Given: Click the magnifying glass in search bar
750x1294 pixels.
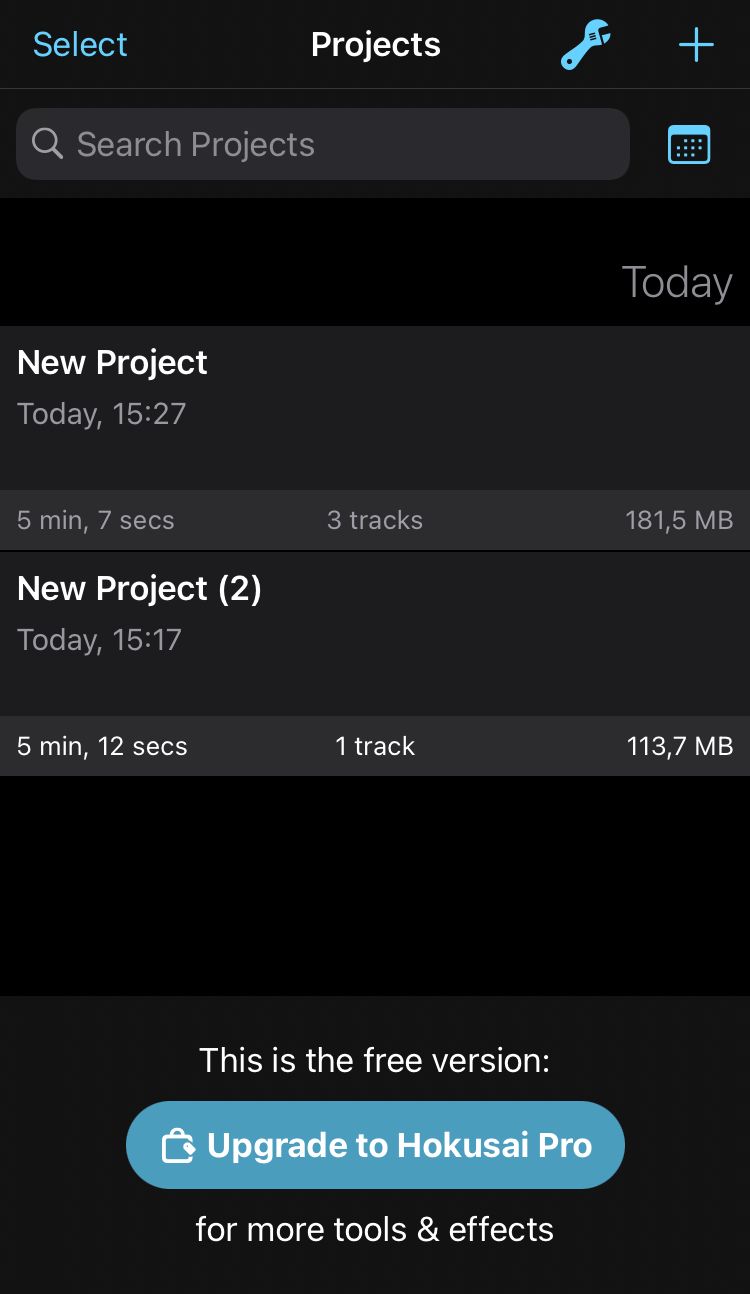Looking at the screenshot, I should click(47, 144).
